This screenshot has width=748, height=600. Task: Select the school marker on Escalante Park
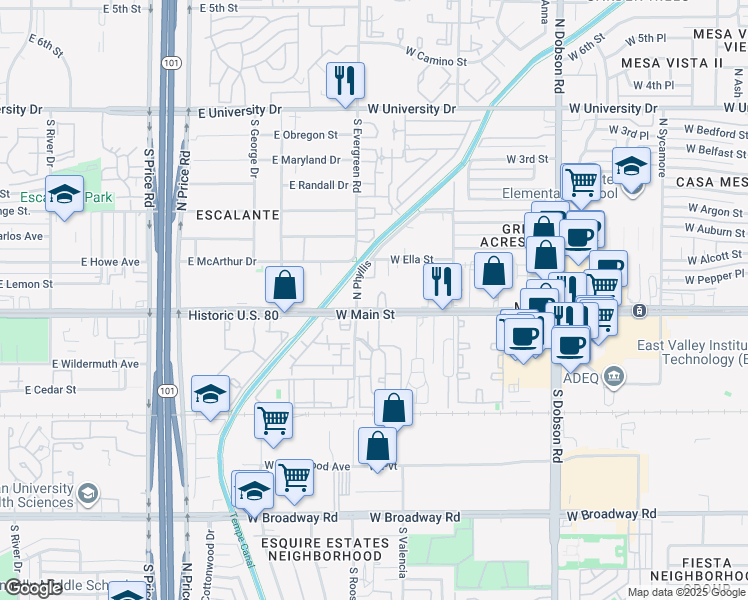(64, 195)
